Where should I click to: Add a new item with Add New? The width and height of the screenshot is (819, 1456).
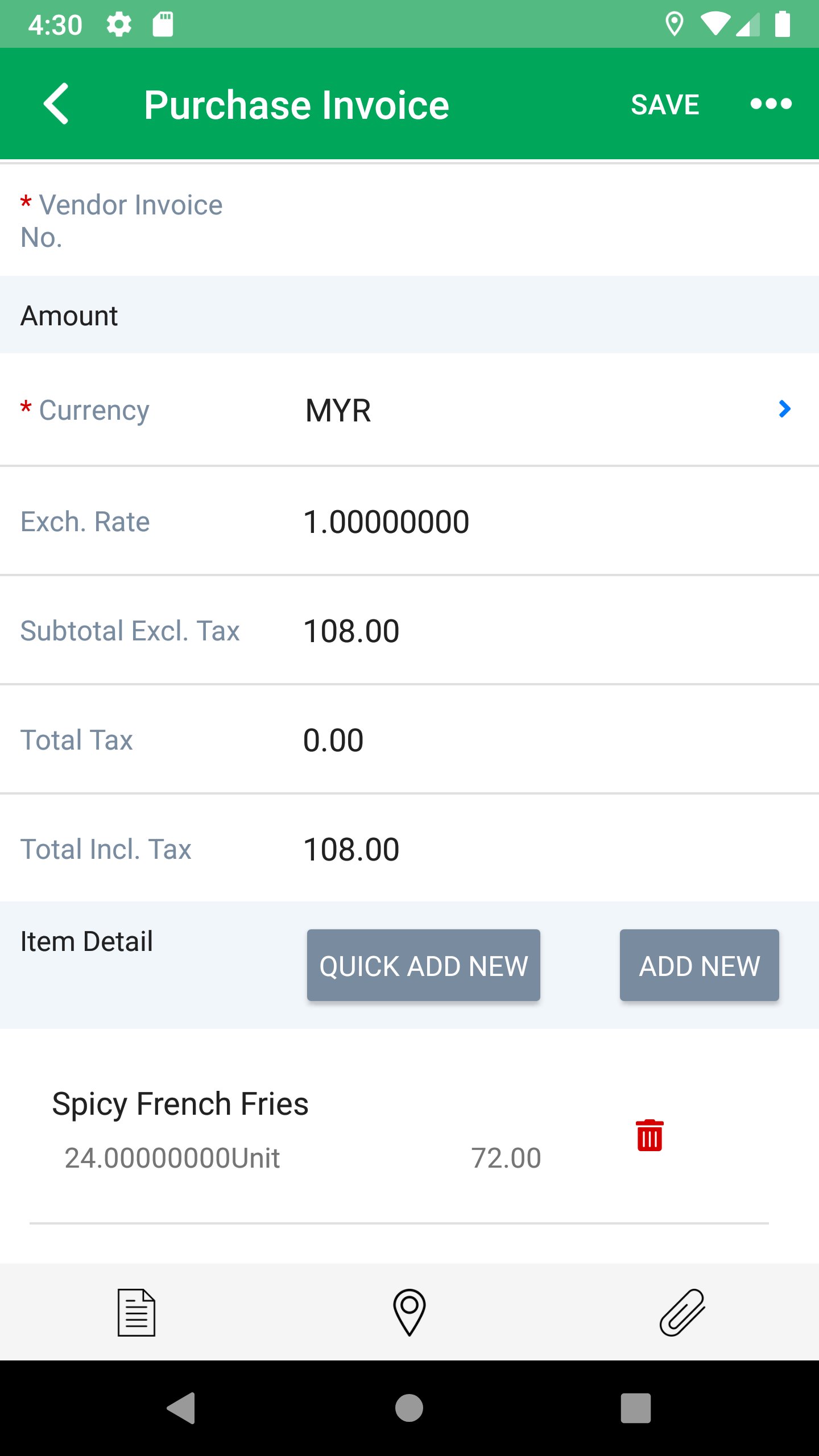699,965
